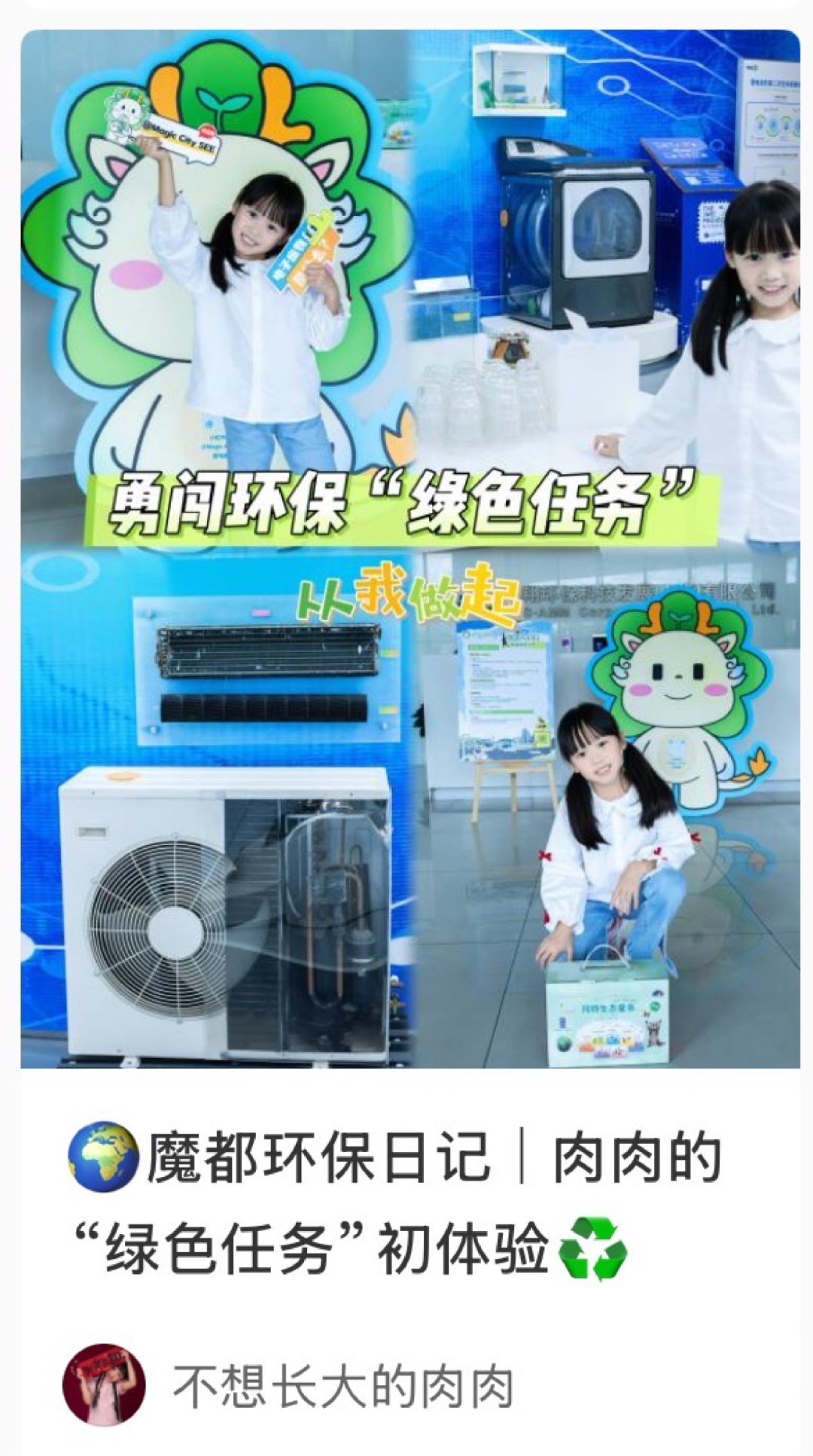Image resolution: width=813 pixels, height=1456 pixels.
Task: Open the 魔都环保日记 post cover image
Action: (410, 549)
